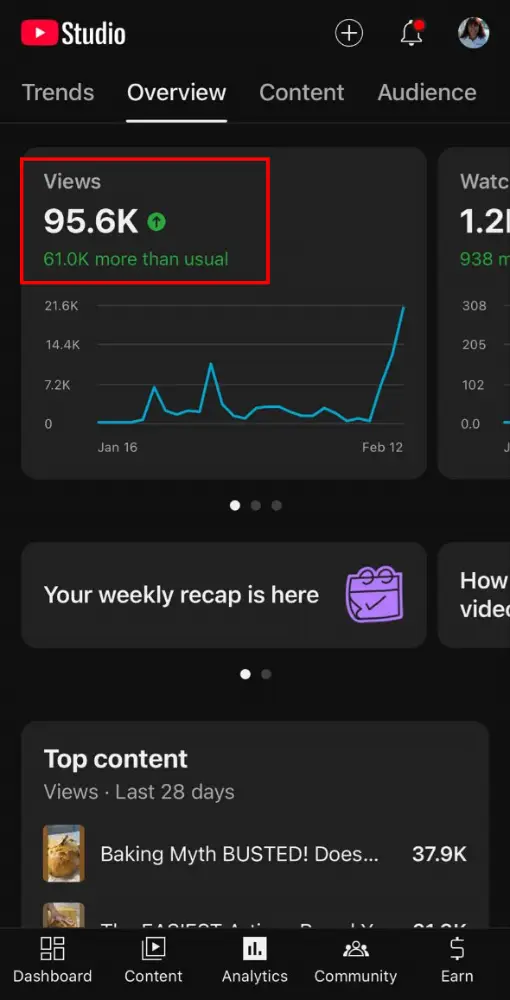The height and width of the screenshot is (1000, 510).
Task: Open the weekly recap card
Action: point(224,595)
